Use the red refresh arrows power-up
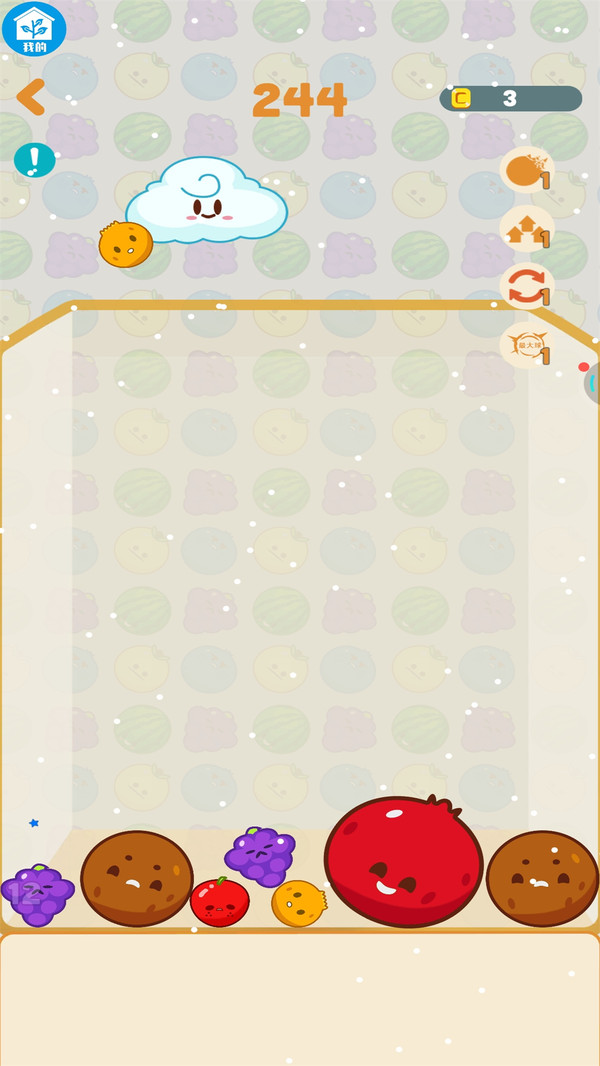This screenshot has width=600, height=1066. pyautogui.click(x=527, y=286)
